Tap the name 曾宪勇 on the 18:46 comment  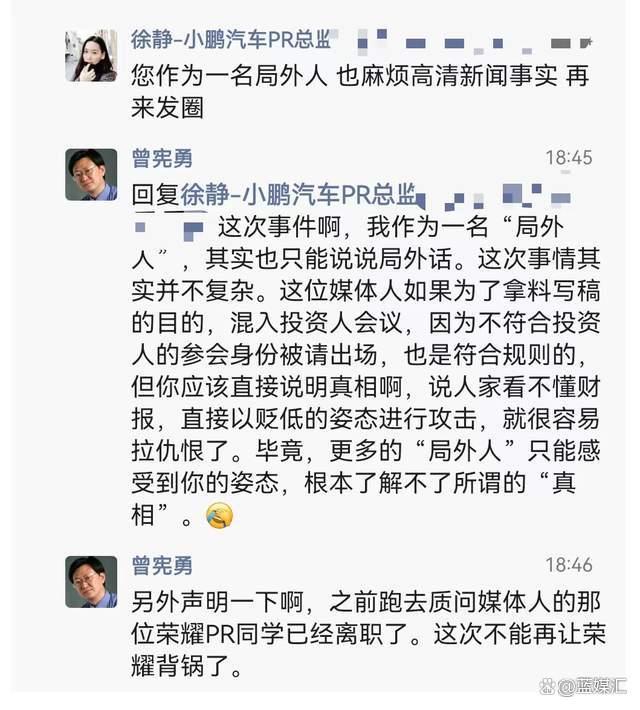pyautogui.click(x=162, y=566)
